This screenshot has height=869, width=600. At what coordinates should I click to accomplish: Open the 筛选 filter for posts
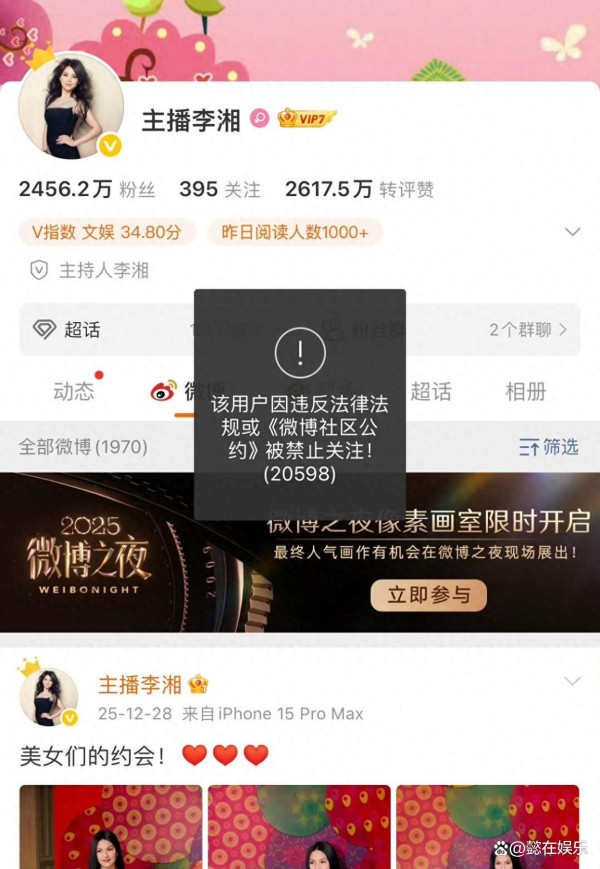(x=549, y=447)
